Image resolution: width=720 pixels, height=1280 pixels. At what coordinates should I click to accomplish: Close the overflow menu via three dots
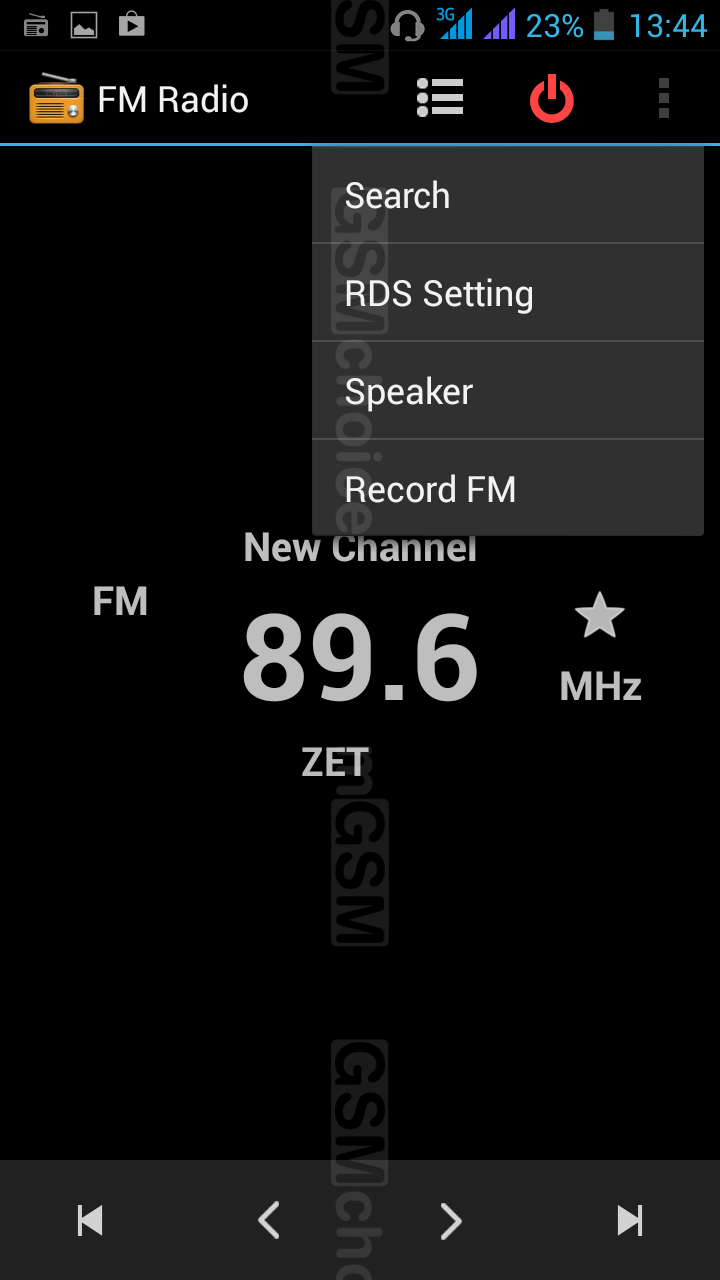click(663, 98)
